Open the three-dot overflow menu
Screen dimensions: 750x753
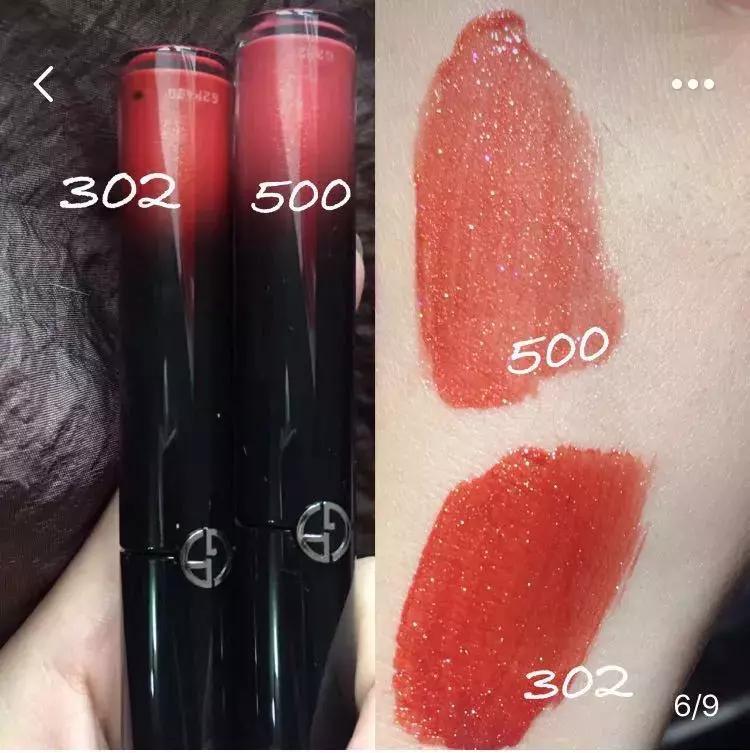(693, 85)
